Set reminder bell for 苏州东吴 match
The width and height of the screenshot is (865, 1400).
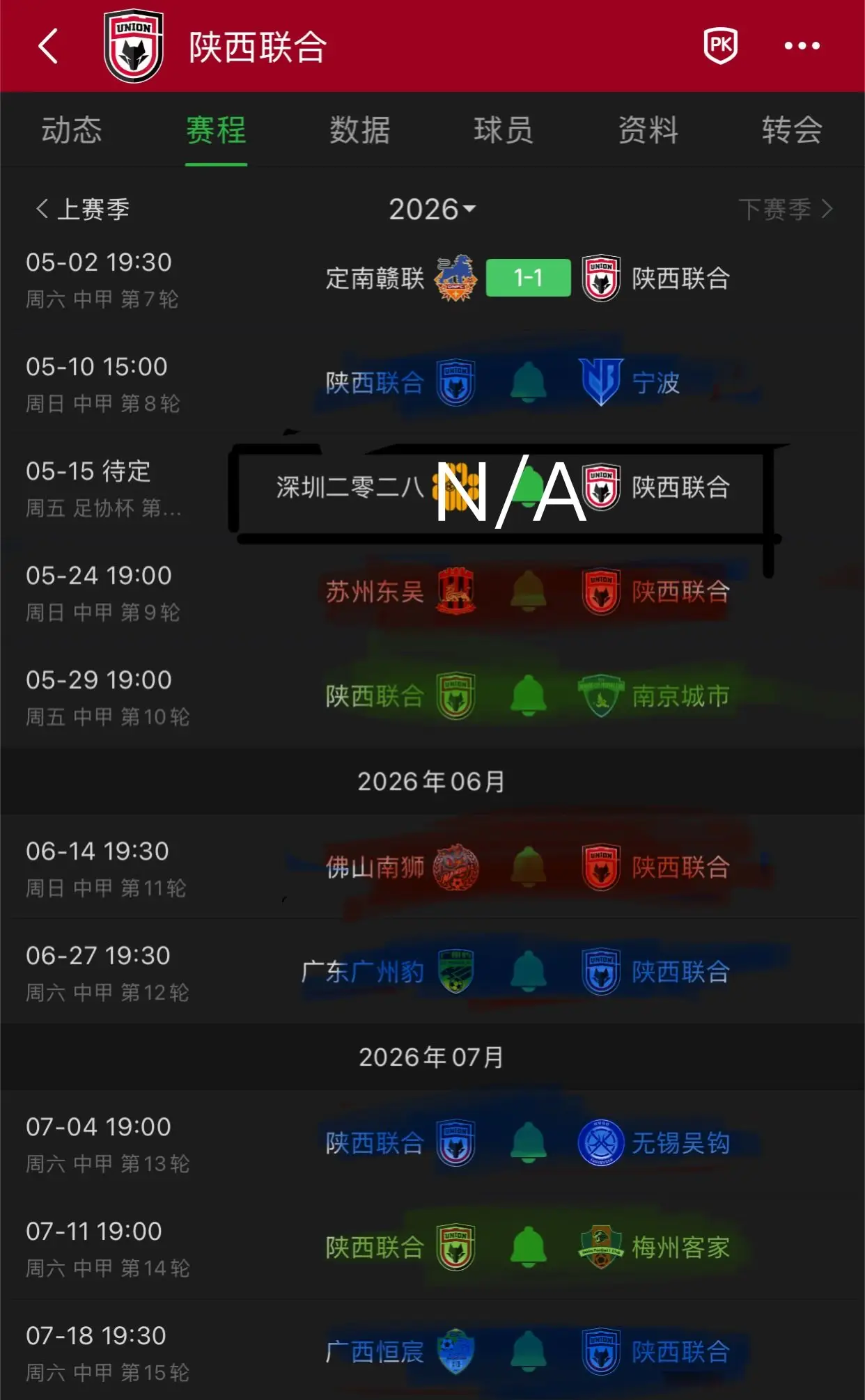pos(529,591)
